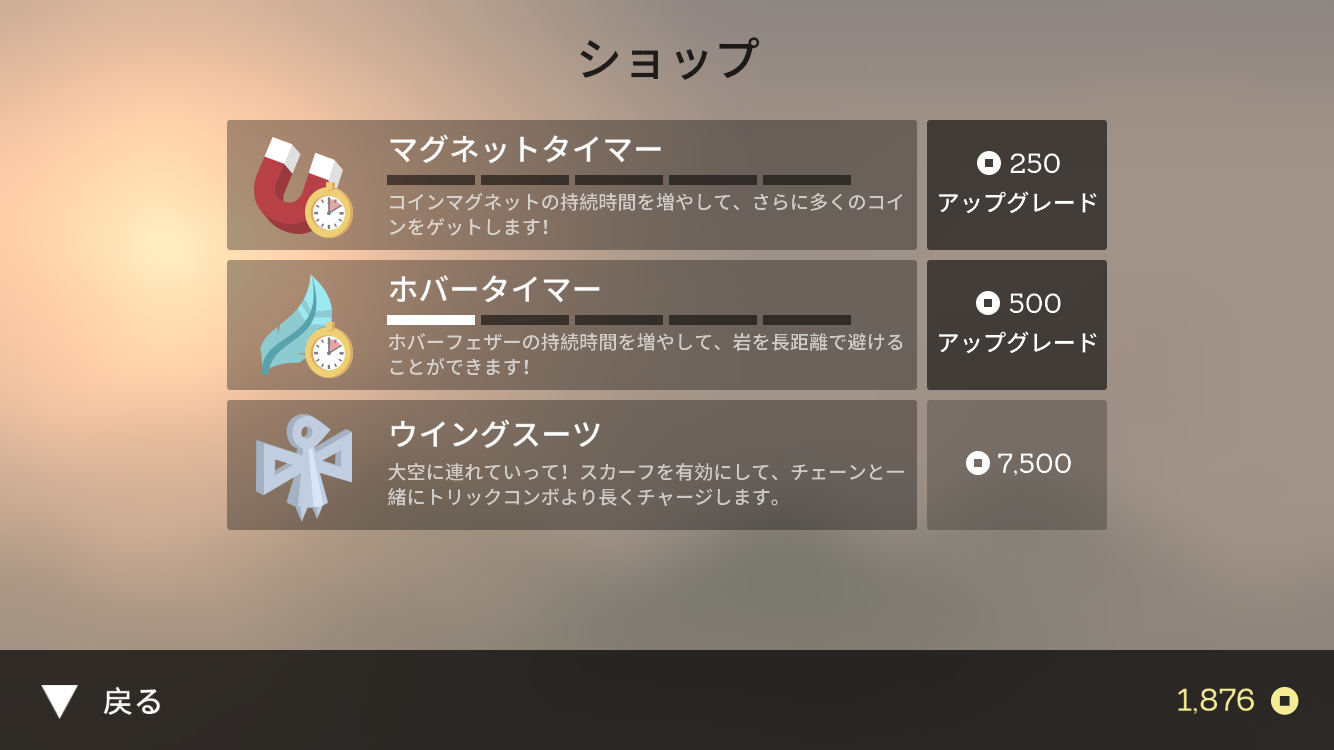The image size is (1334, 750).
Task: Select the ホバータイマー item card
Action: tap(571, 325)
